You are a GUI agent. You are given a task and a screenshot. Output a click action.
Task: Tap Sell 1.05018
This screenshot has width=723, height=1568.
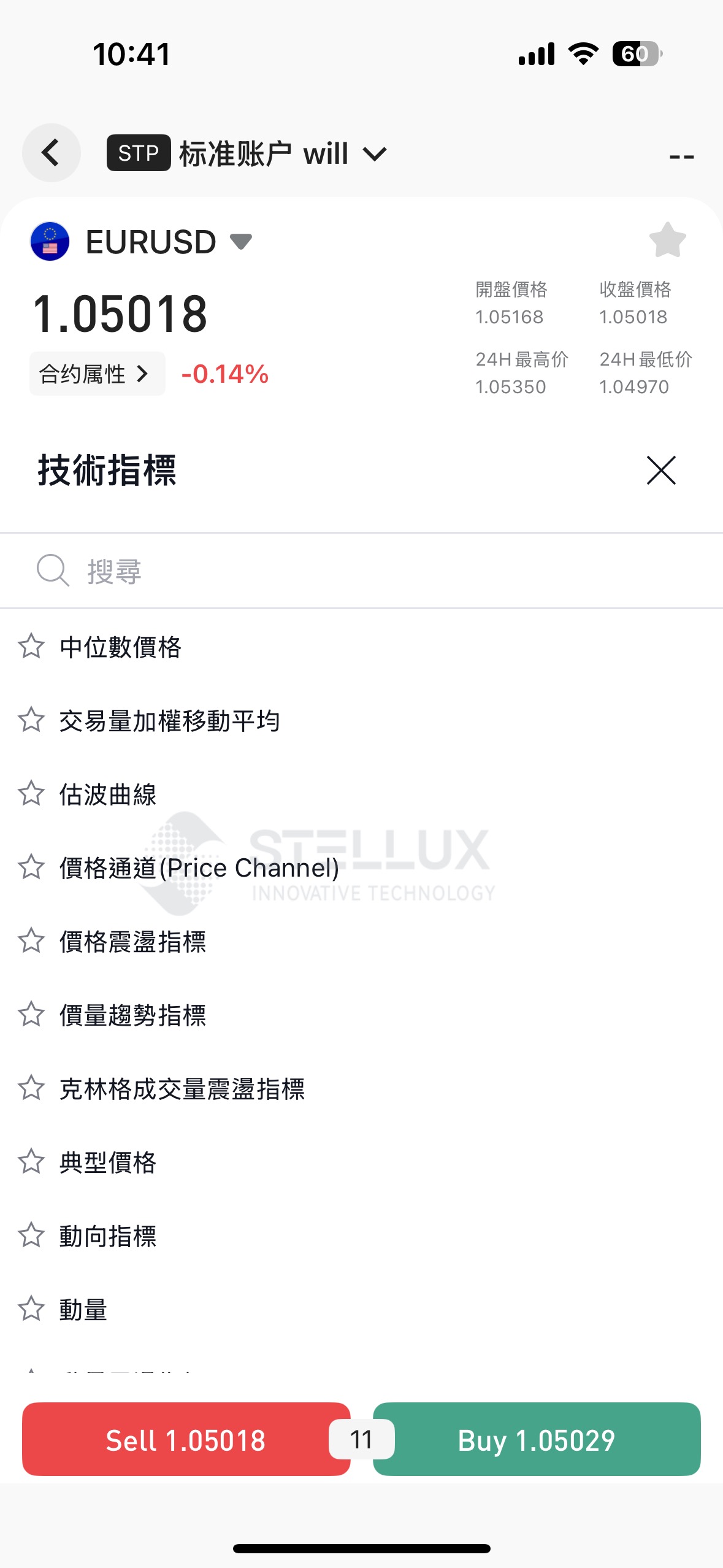point(186,1439)
